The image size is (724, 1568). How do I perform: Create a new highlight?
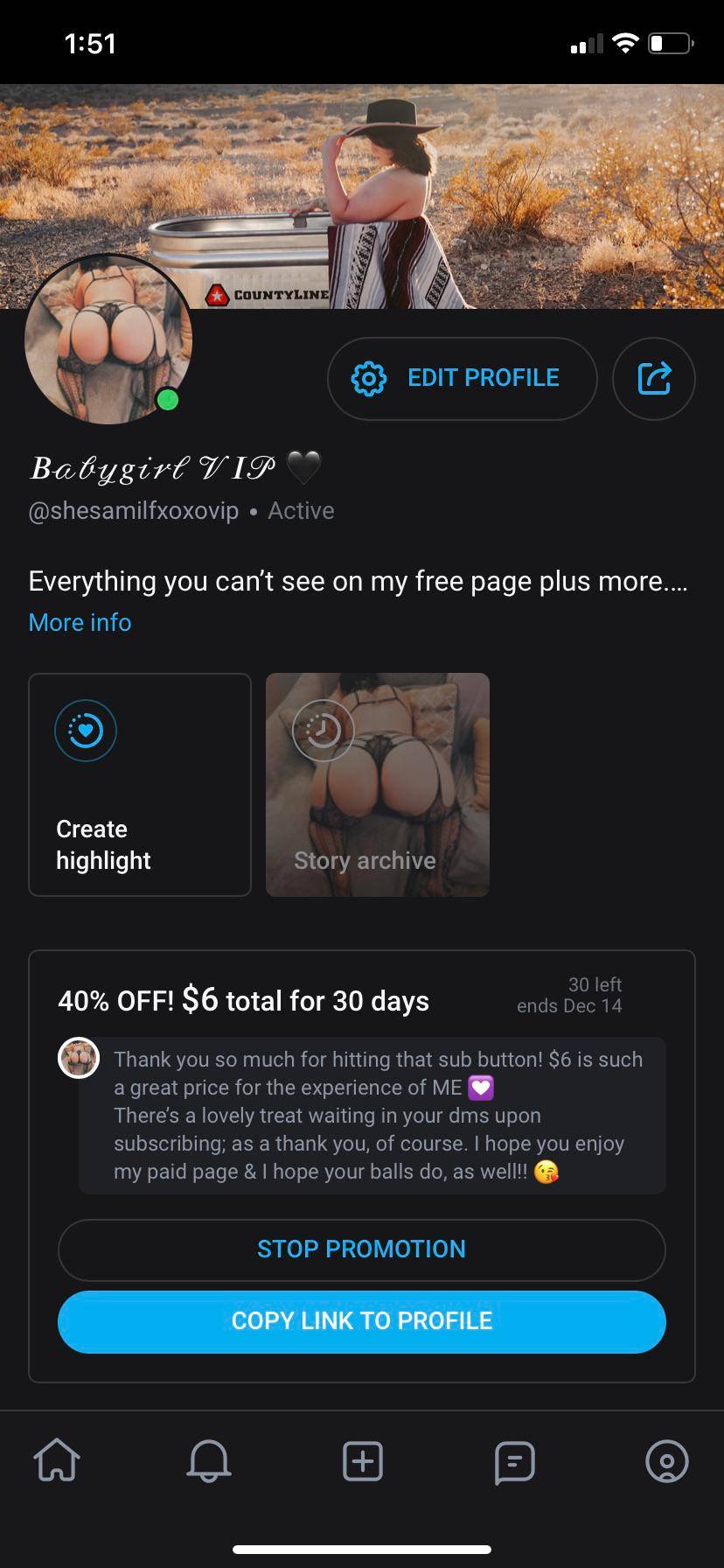click(140, 784)
